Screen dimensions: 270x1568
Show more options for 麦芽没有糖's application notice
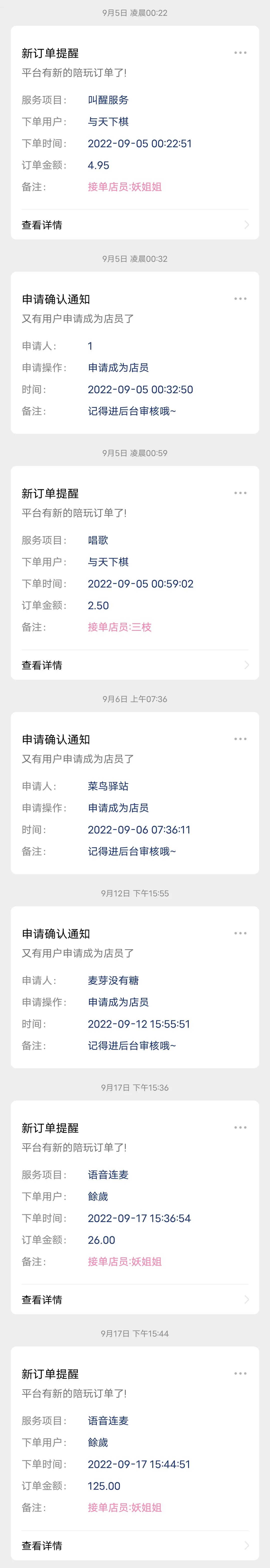241,933
